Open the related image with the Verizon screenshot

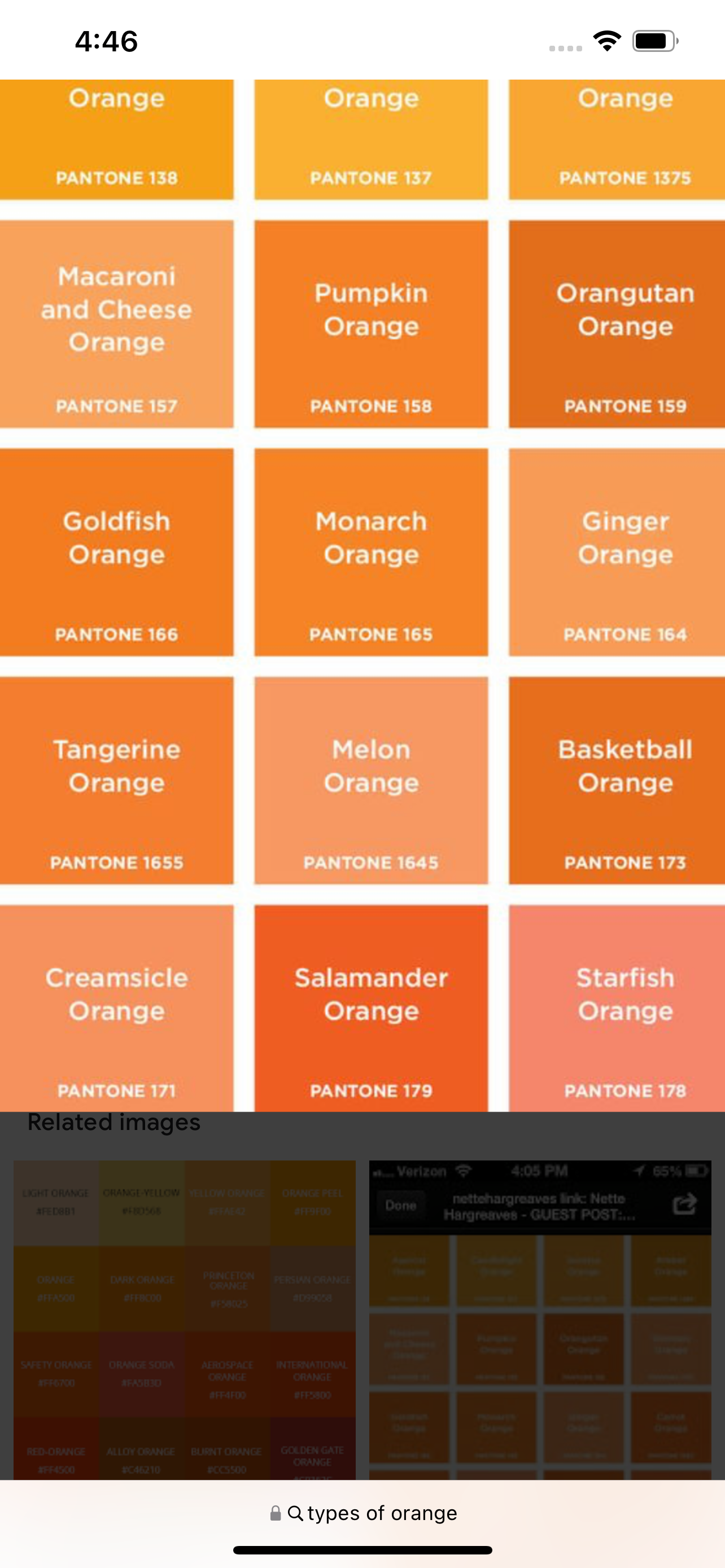pos(540,1320)
